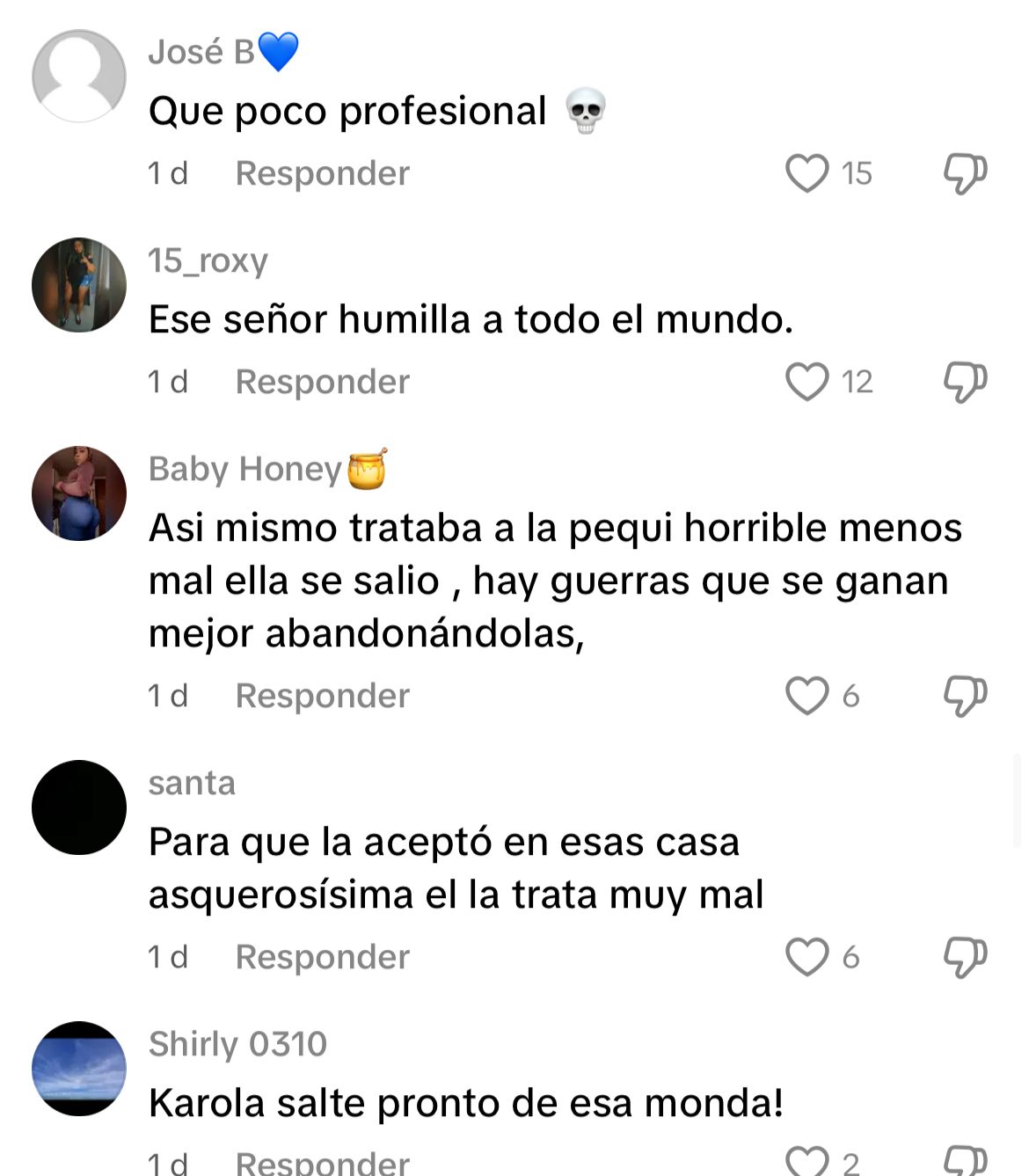Image resolution: width=1029 pixels, height=1176 pixels.
Task: Open Baby Honey's profile avatar
Action: [x=79, y=493]
